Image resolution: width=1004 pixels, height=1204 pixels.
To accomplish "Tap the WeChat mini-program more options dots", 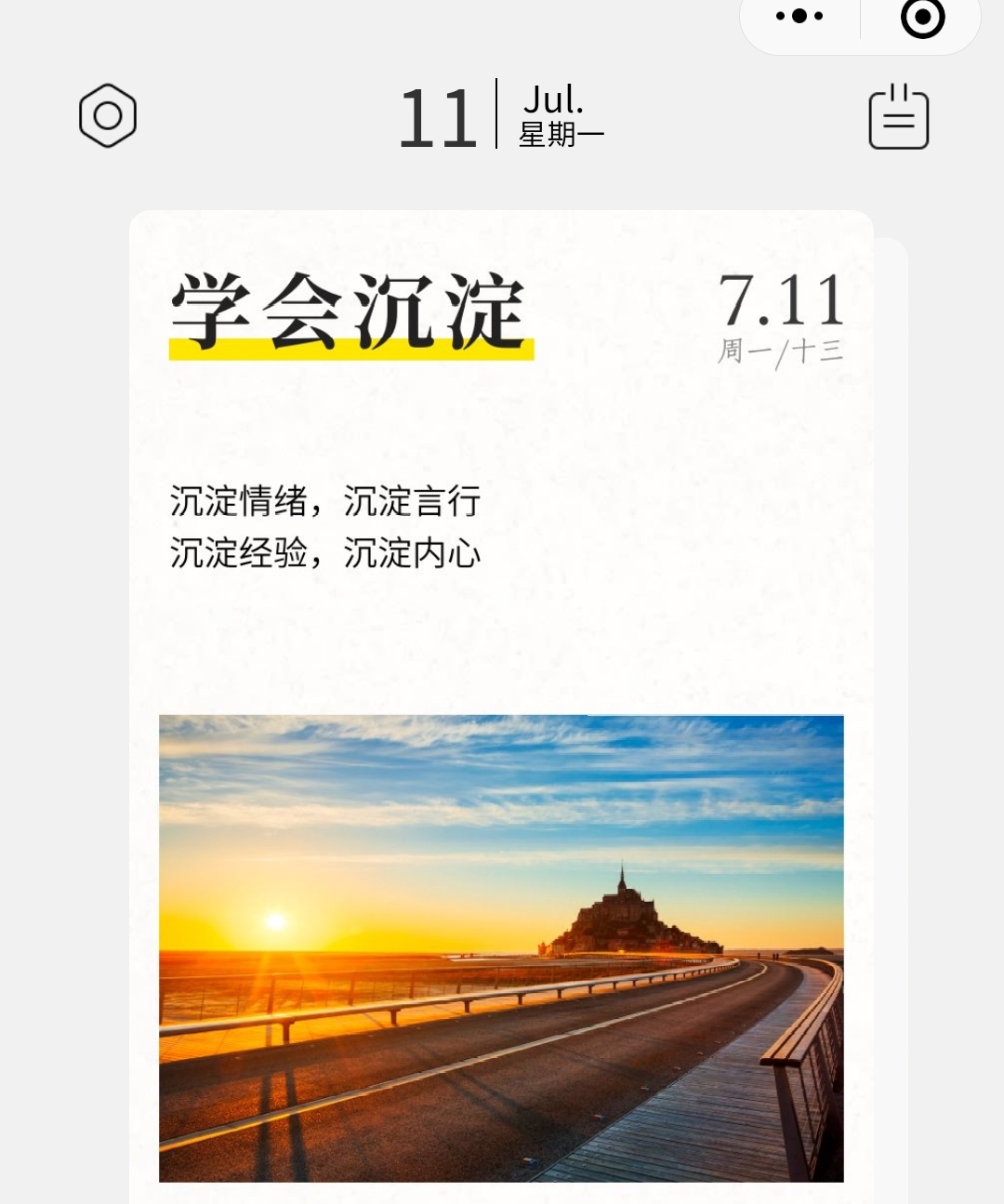I will click(x=798, y=15).
